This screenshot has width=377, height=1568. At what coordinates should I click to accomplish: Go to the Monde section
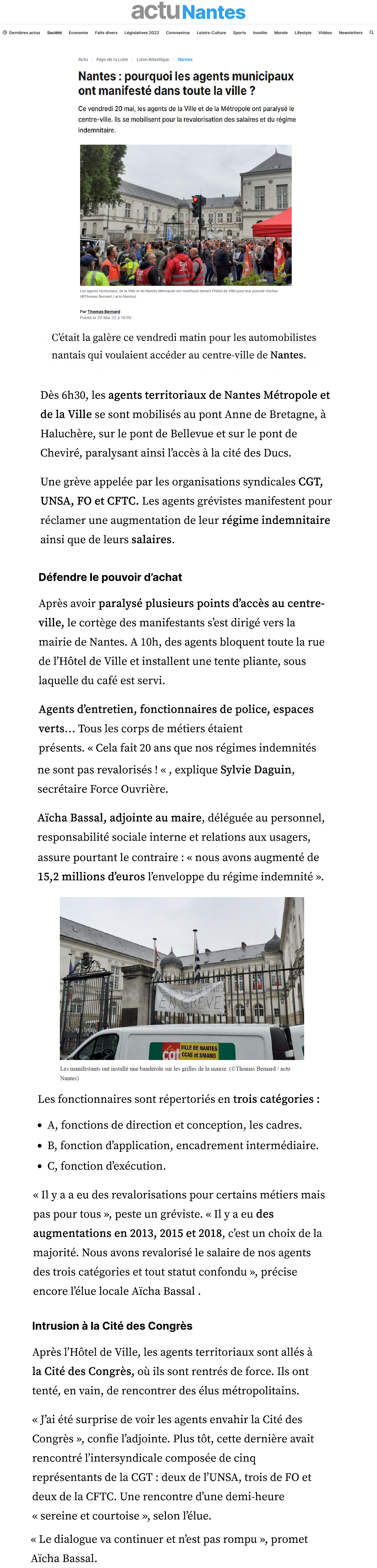pyautogui.click(x=281, y=33)
